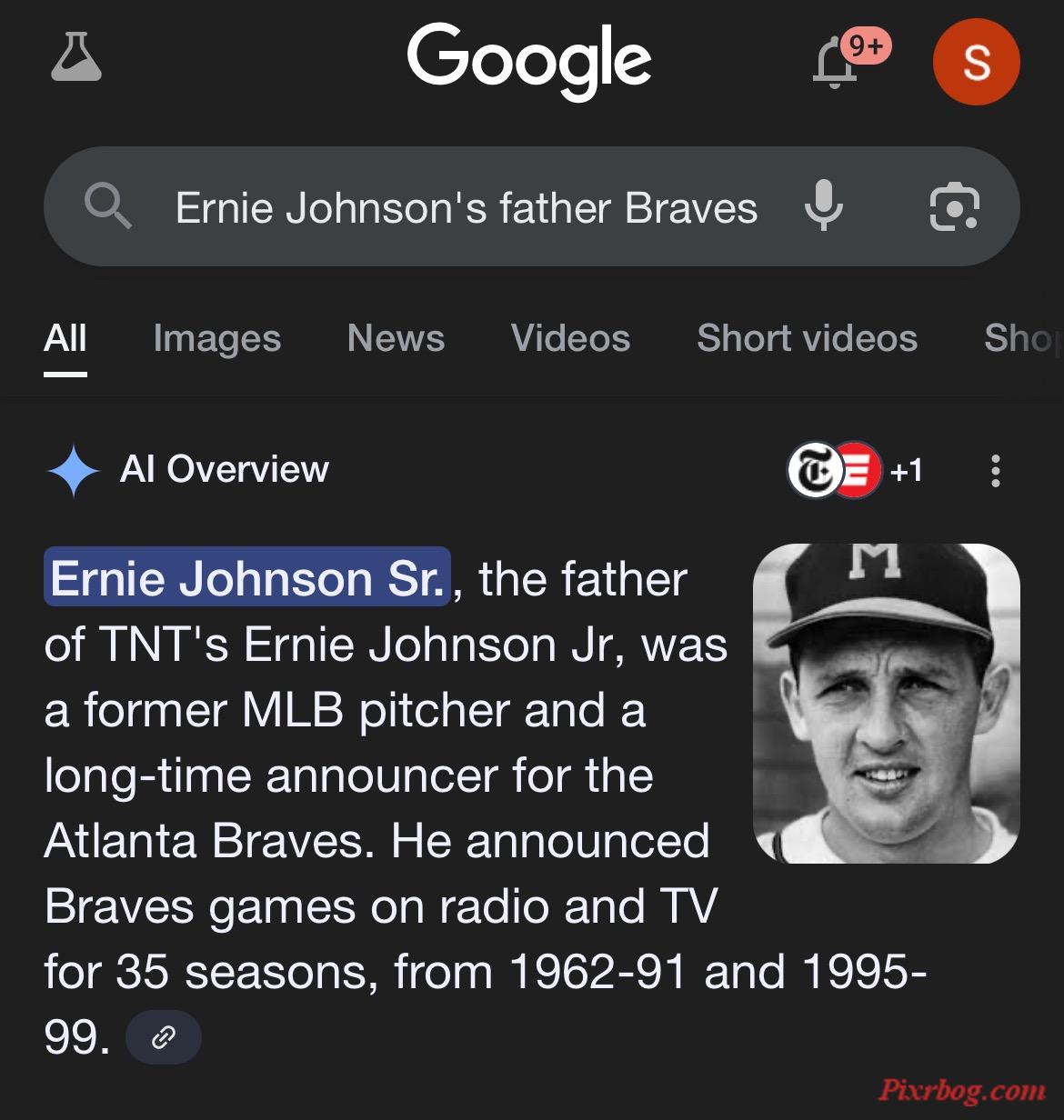1064x1120 pixels.
Task: Edit the search query field
Action: (x=466, y=207)
